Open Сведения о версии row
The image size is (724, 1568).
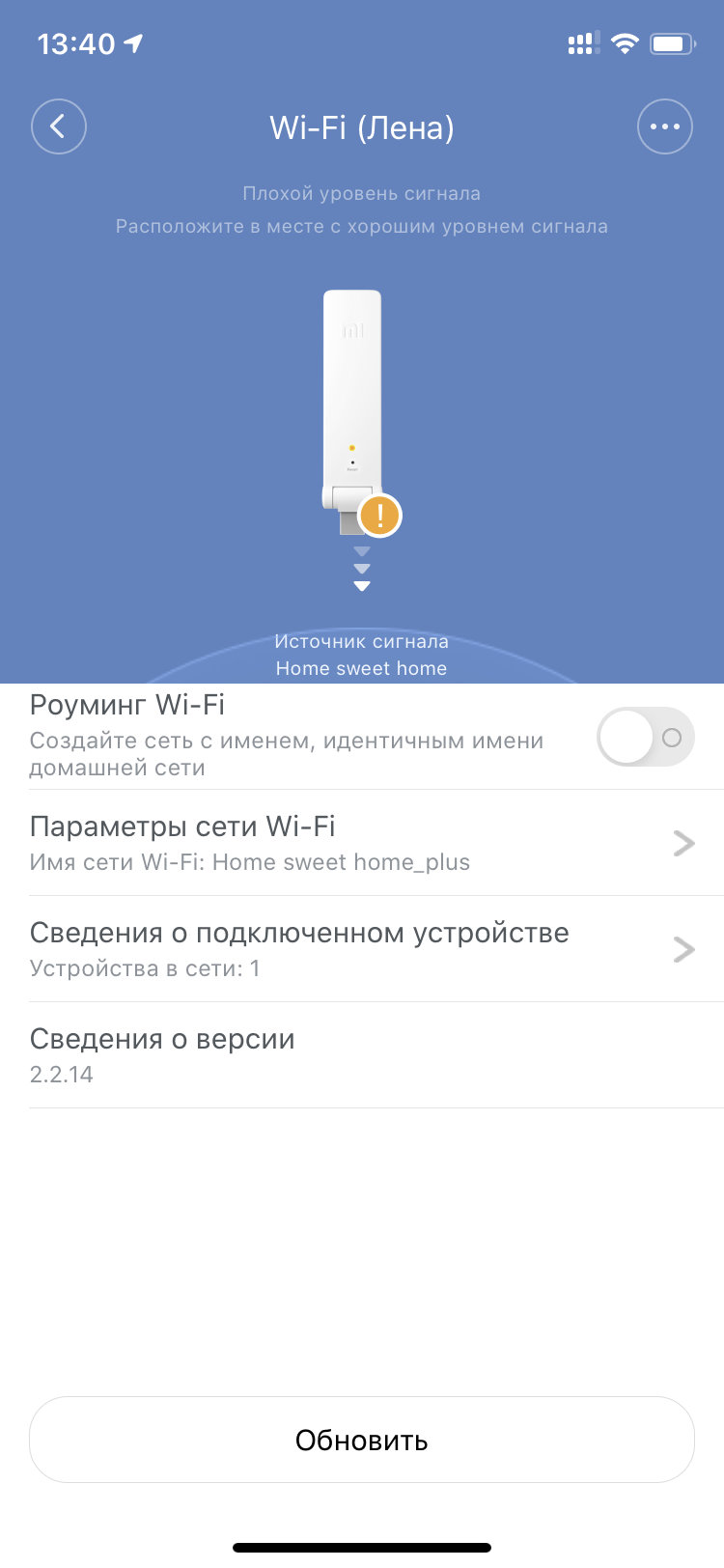362,1055
